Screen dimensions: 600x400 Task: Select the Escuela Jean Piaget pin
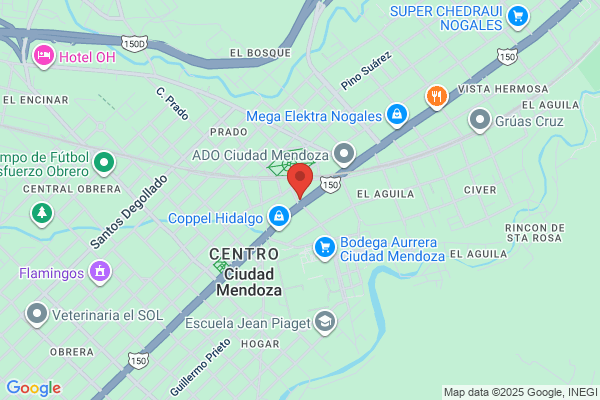coord(325,322)
